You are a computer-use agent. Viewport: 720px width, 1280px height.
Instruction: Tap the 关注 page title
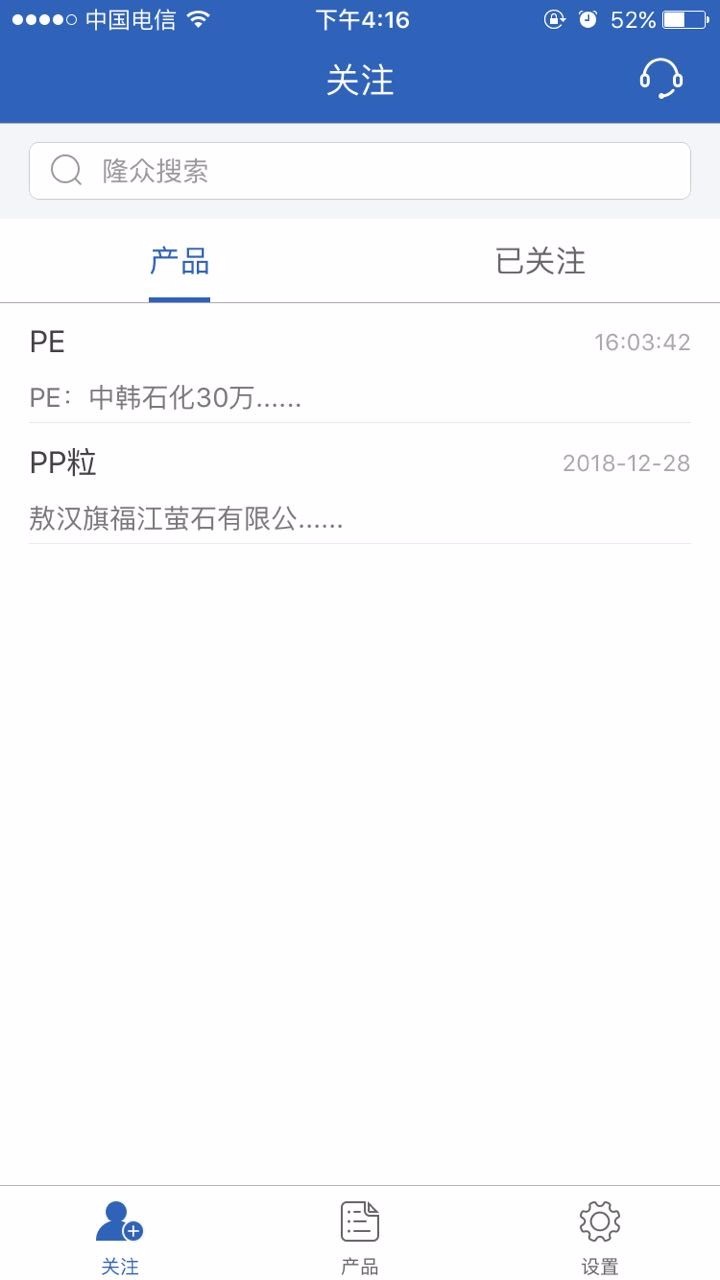(x=360, y=79)
